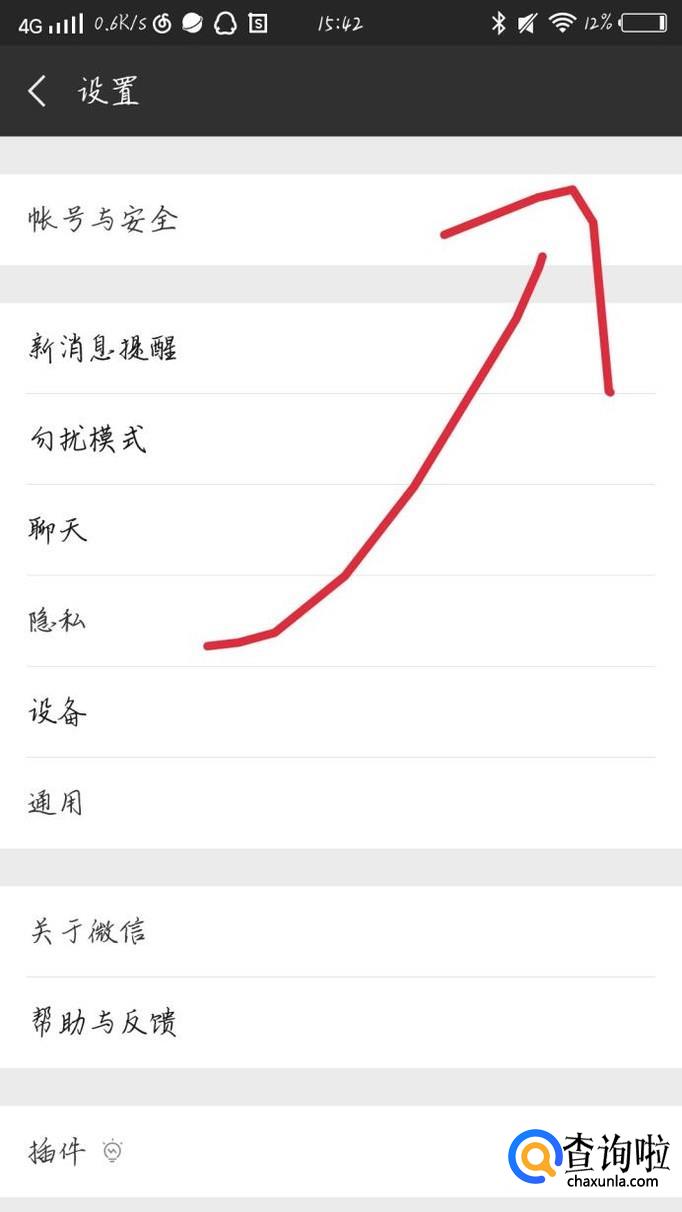This screenshot has width=682, height=1212.
Task: Tap the 隐私 row
Action: tap(58, 621)
